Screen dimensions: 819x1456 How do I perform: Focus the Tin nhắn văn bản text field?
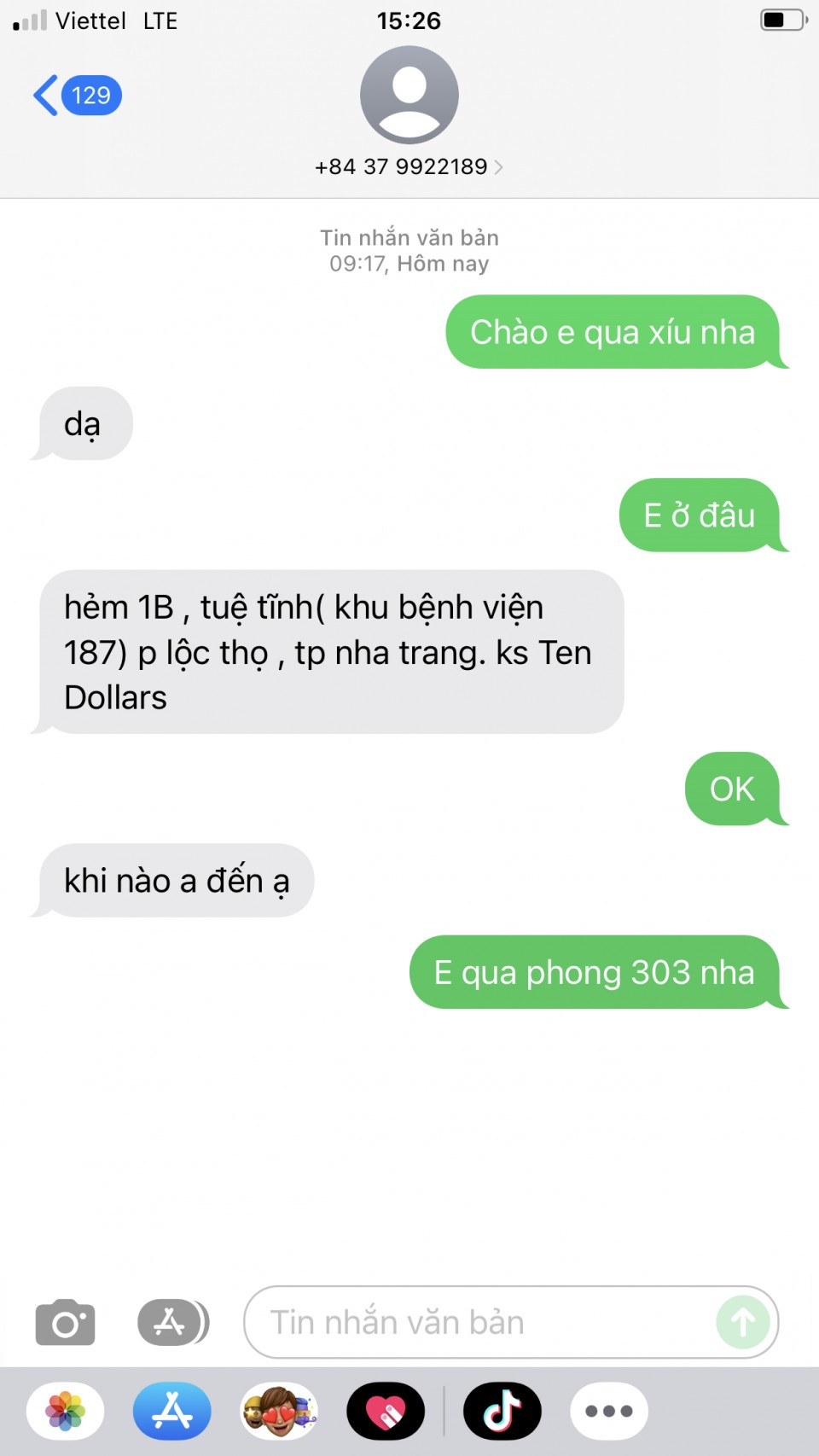pyautogui.click(x=478, y=1322)
